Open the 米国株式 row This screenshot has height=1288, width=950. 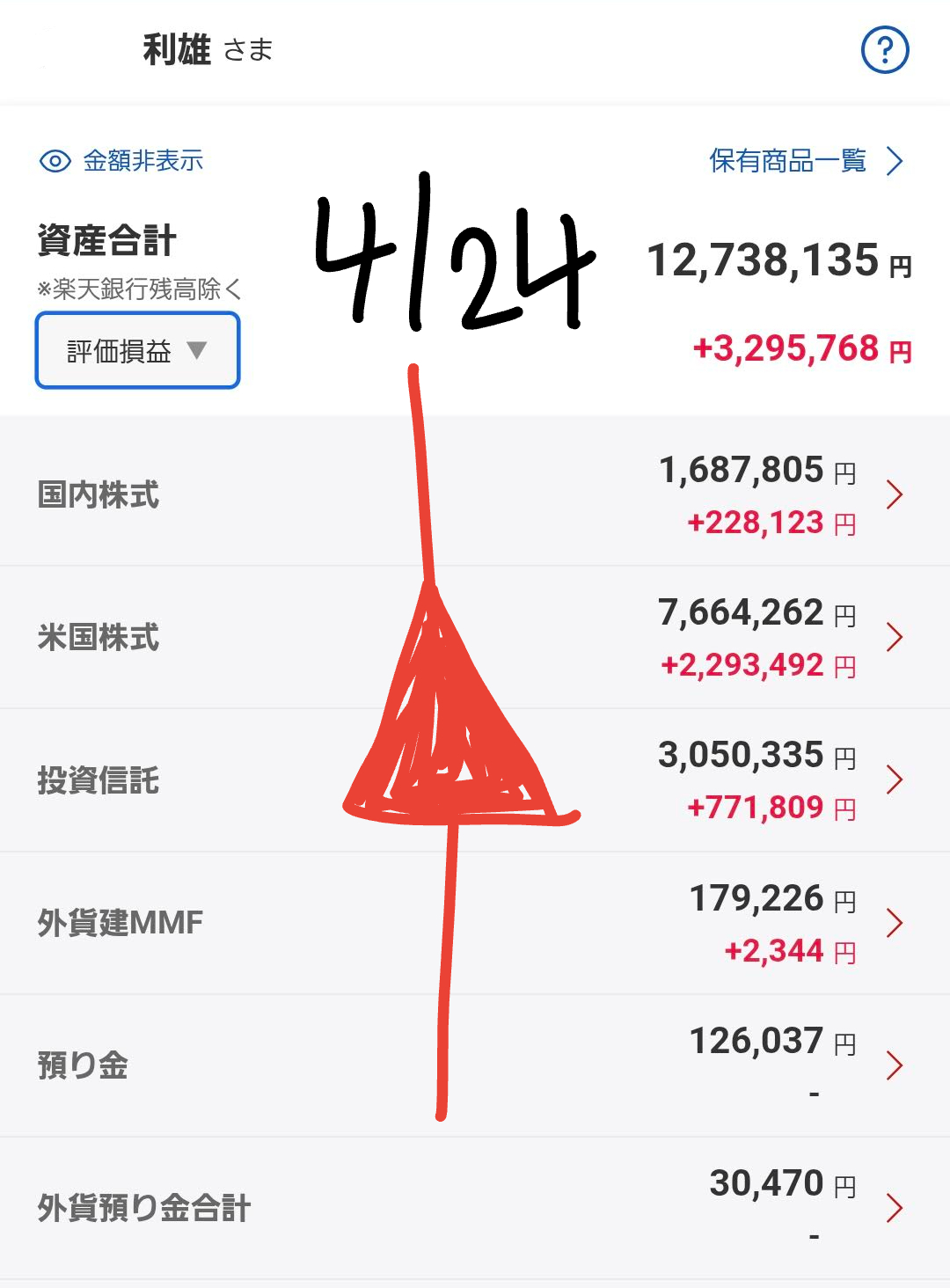[475, 637]
